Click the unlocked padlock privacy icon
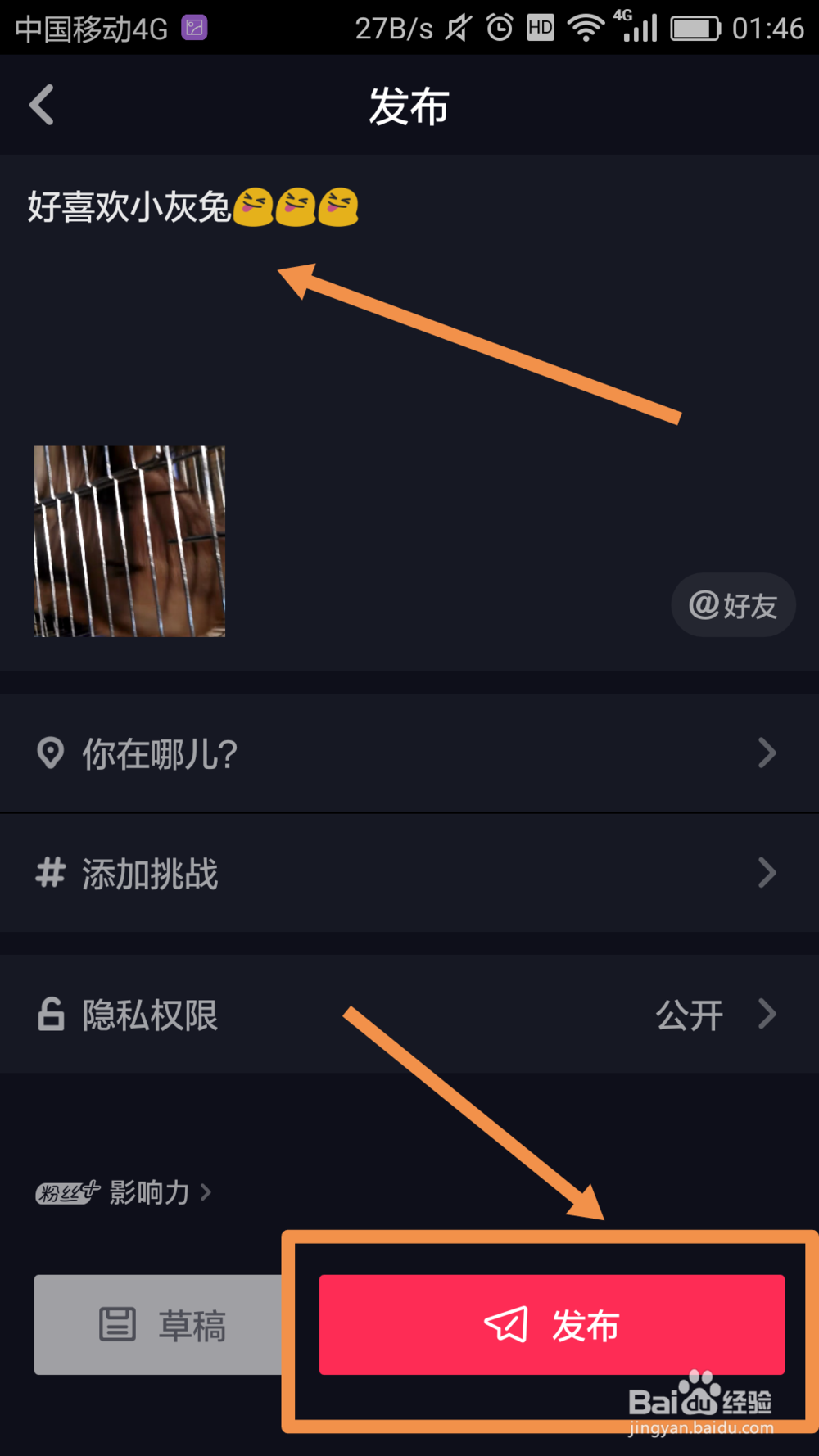This screenshot has height=1456, width=819. (x=49, y=1015)
